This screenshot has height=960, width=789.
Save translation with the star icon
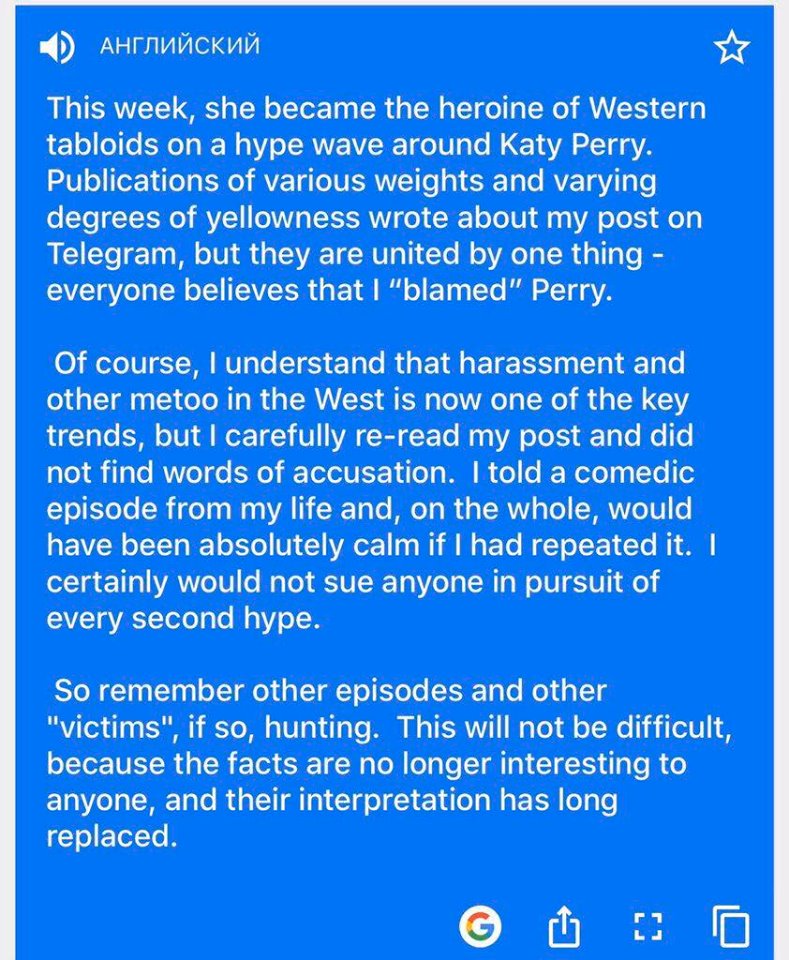733,48
